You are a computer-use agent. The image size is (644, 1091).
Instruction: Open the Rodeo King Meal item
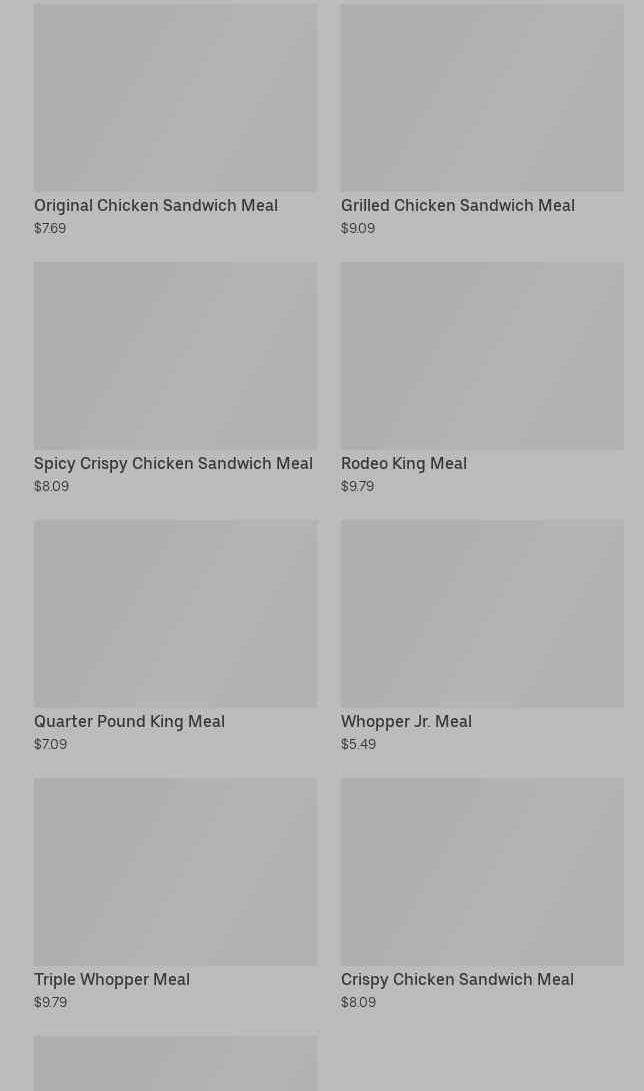tap(482, 379)
